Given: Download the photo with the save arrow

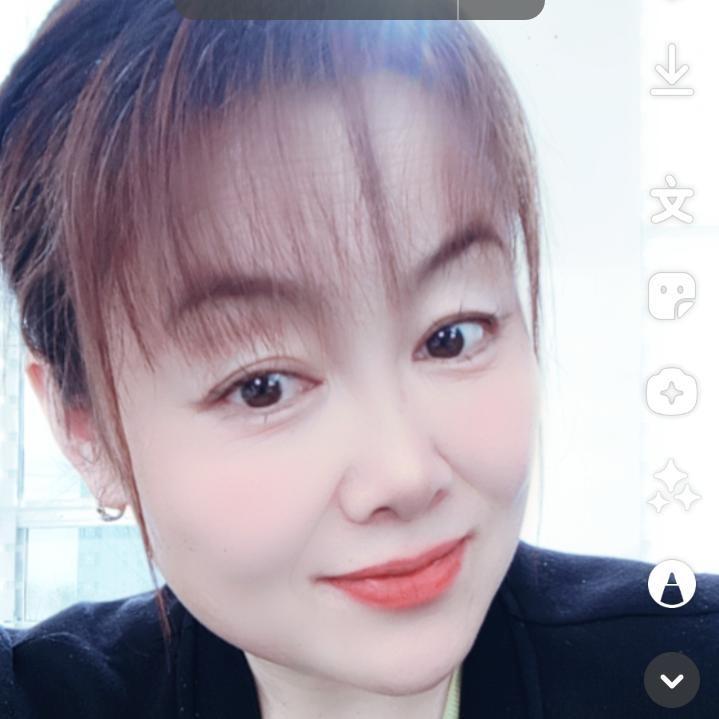Looking at the screenshot, I should pos(672,69).
